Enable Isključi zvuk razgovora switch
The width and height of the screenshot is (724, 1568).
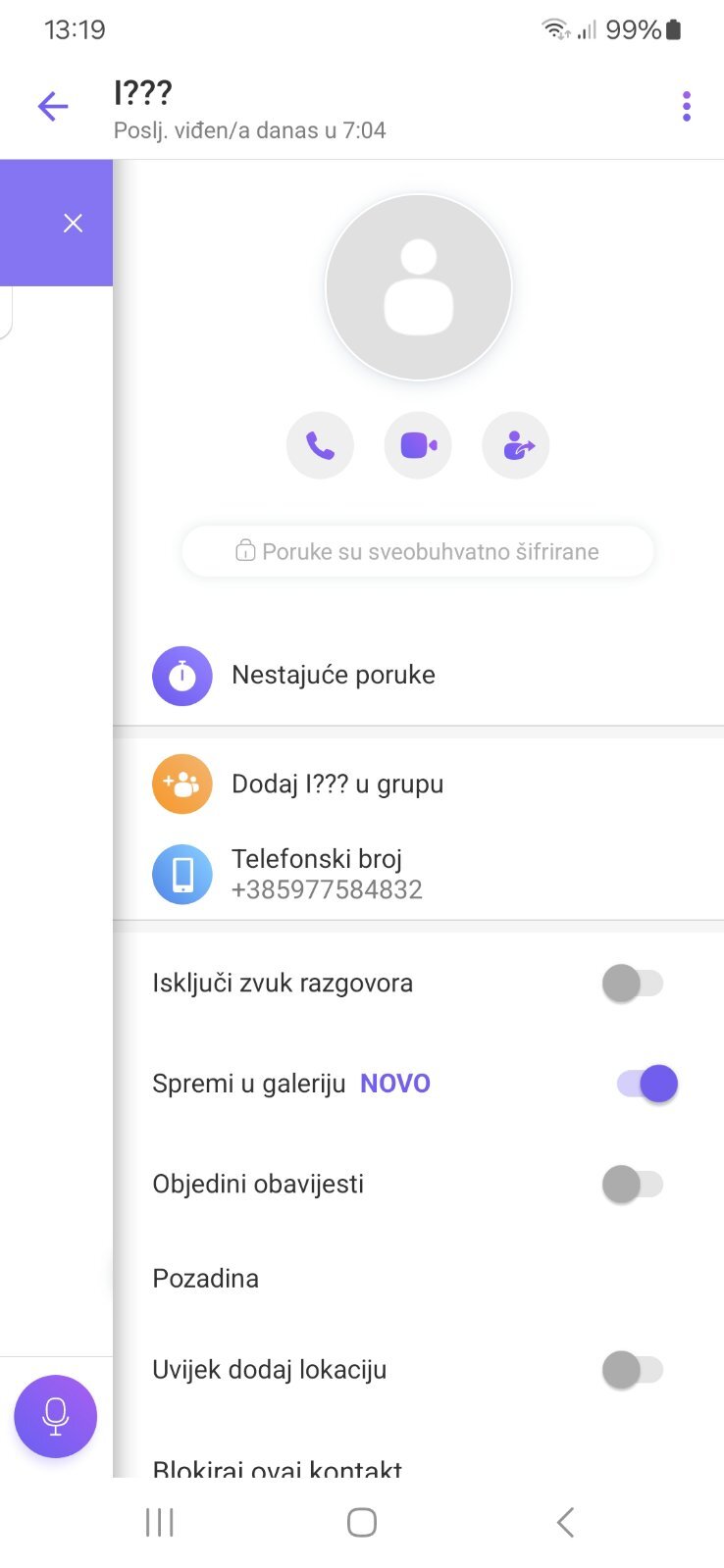633,984
